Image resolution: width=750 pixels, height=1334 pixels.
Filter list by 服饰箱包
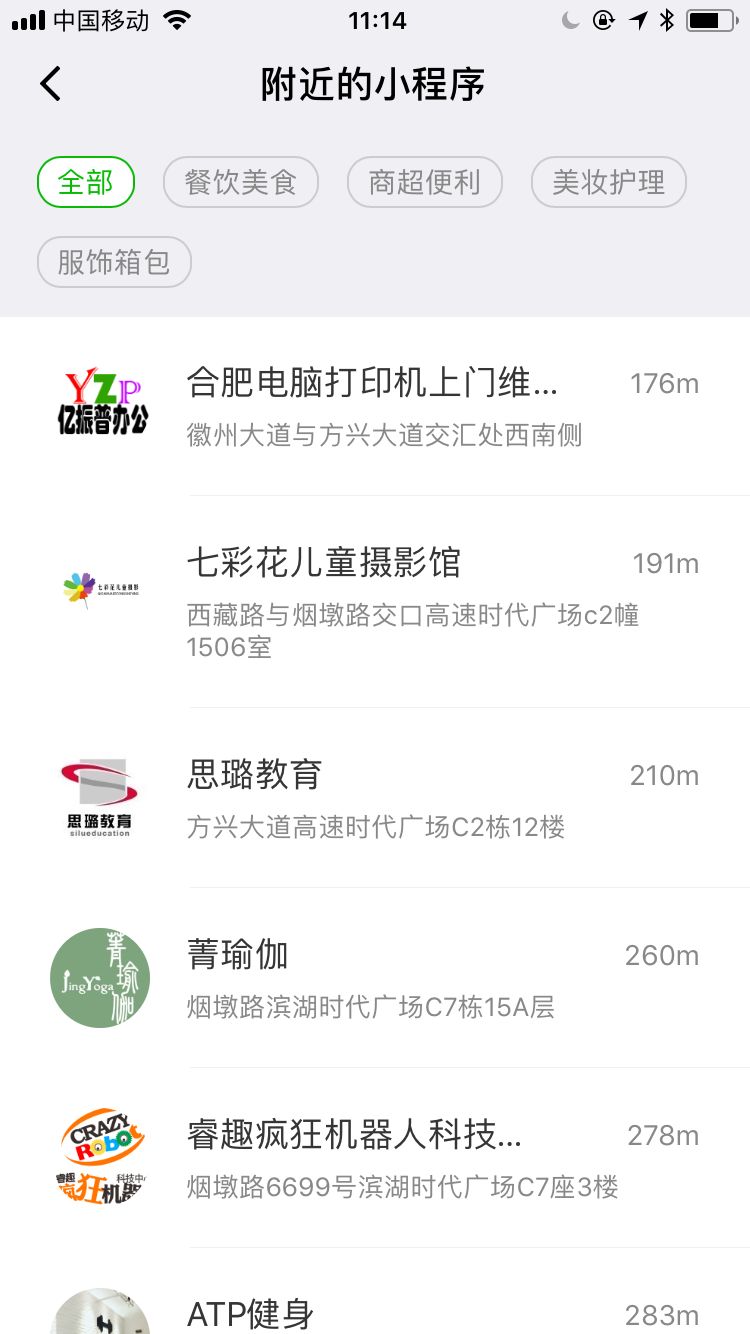114,263
